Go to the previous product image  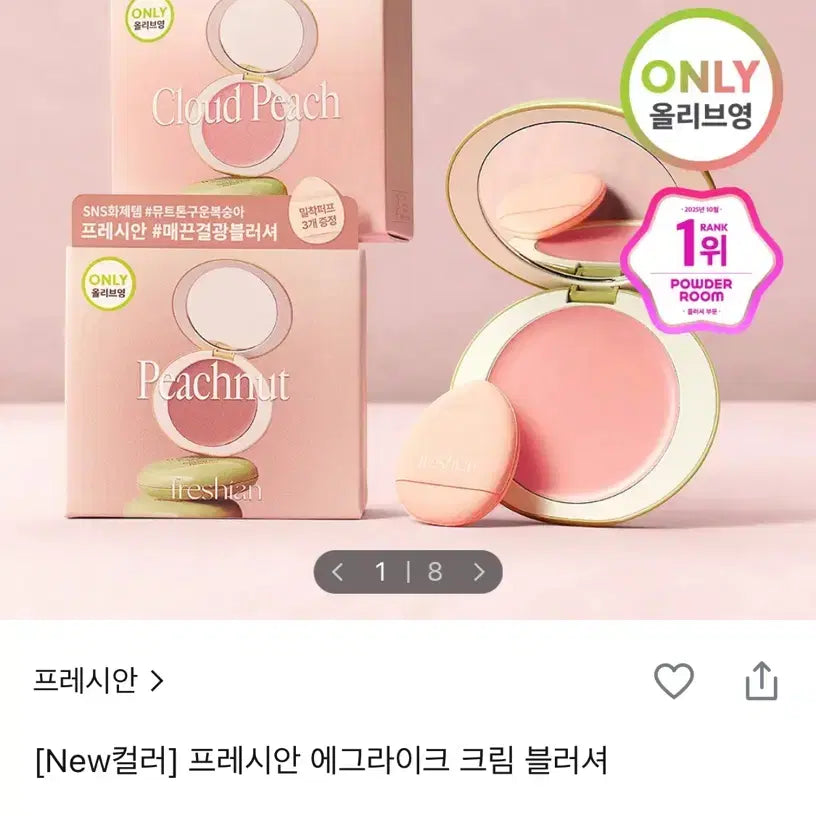[338, 572]
